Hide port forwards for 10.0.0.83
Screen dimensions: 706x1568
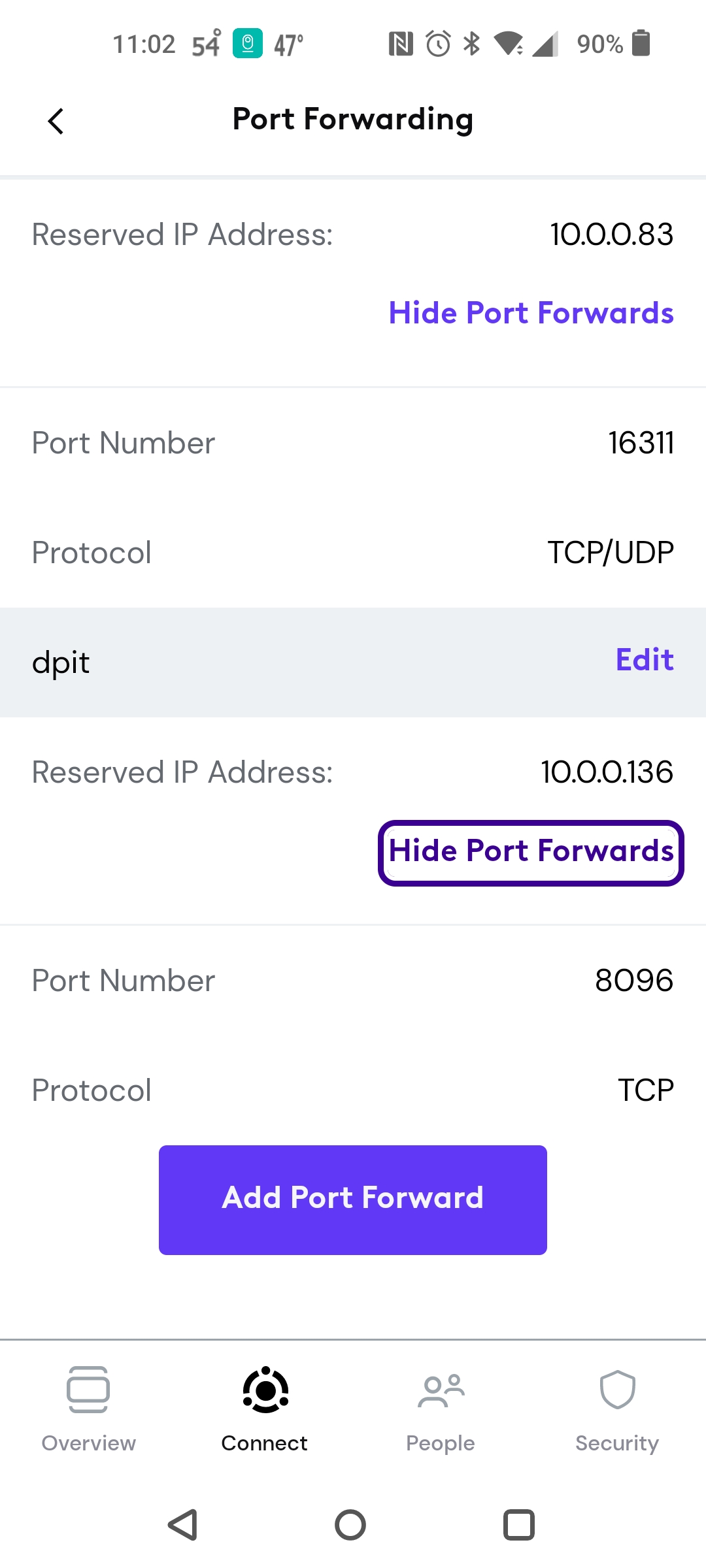point(531,313)
